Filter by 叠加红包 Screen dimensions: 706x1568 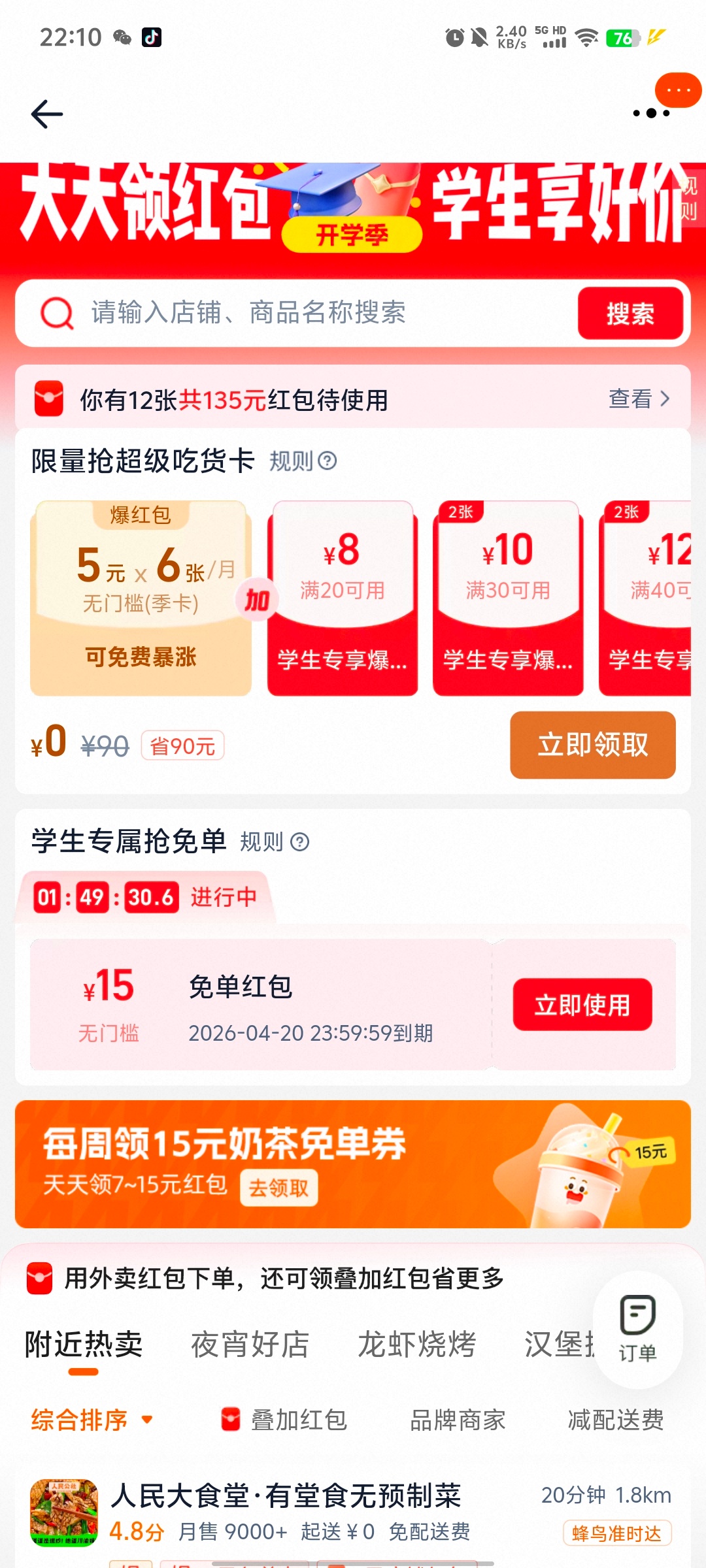coord(285,1420)
